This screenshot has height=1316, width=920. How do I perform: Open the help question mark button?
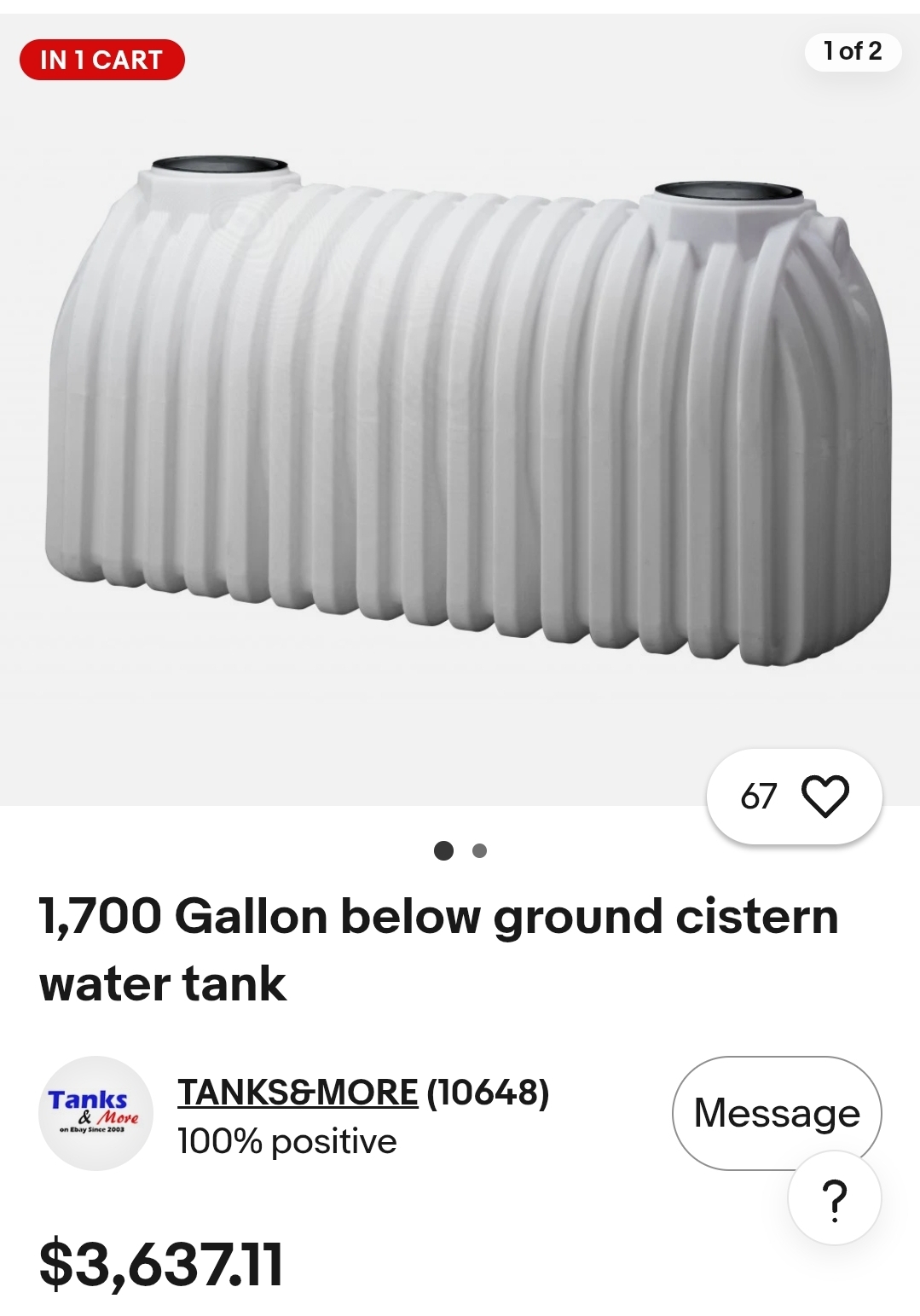point(834,1198)
